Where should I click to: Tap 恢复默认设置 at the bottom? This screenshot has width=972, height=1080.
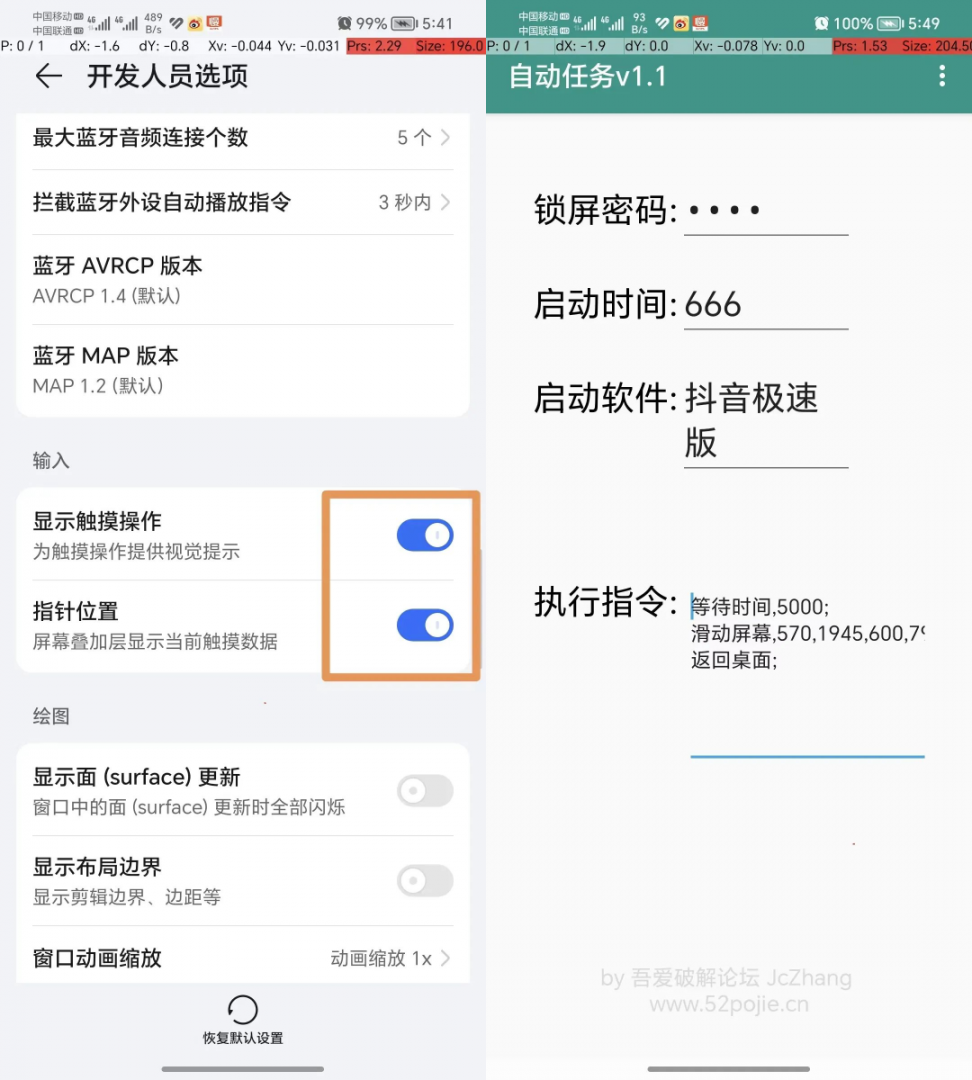(243, 1020)
